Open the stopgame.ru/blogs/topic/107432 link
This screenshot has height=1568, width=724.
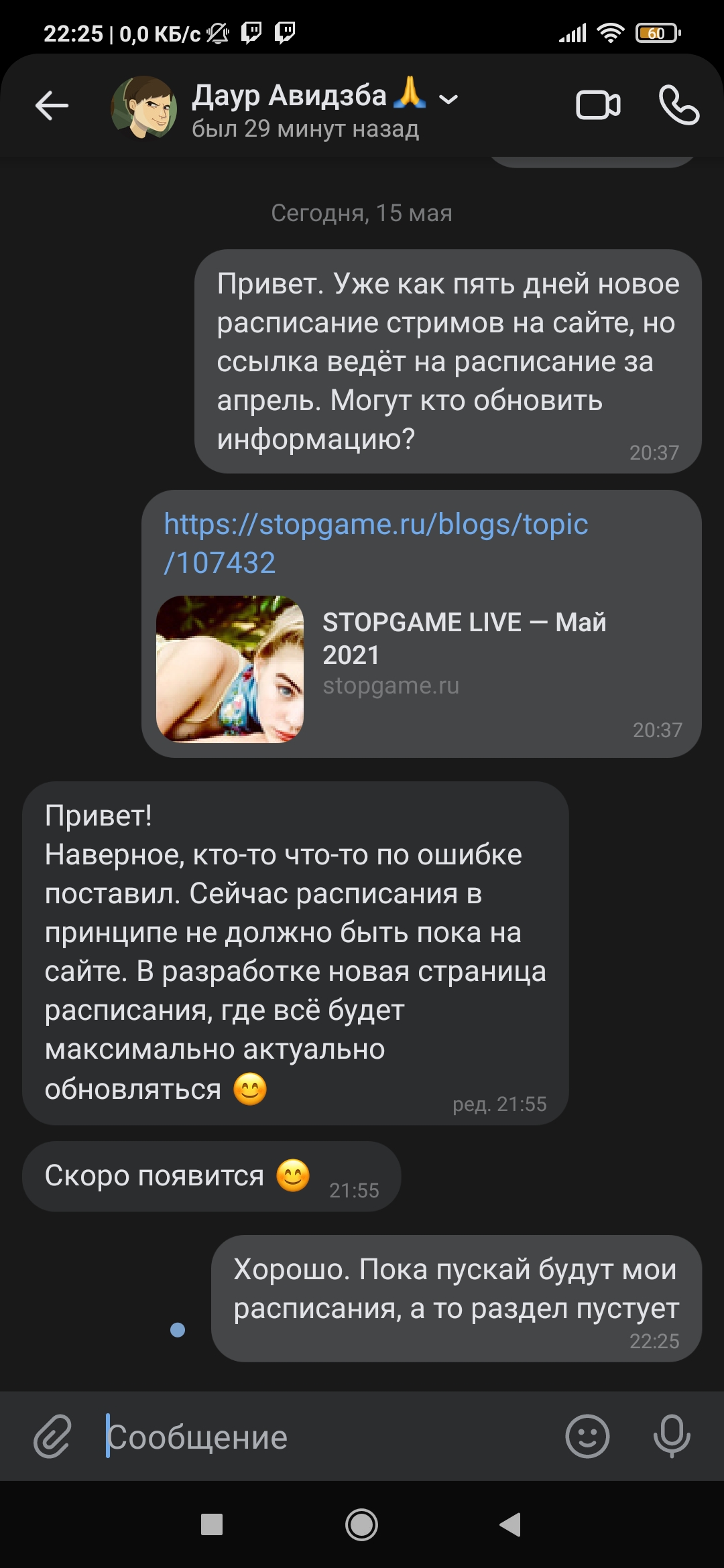tap(376, 543)
